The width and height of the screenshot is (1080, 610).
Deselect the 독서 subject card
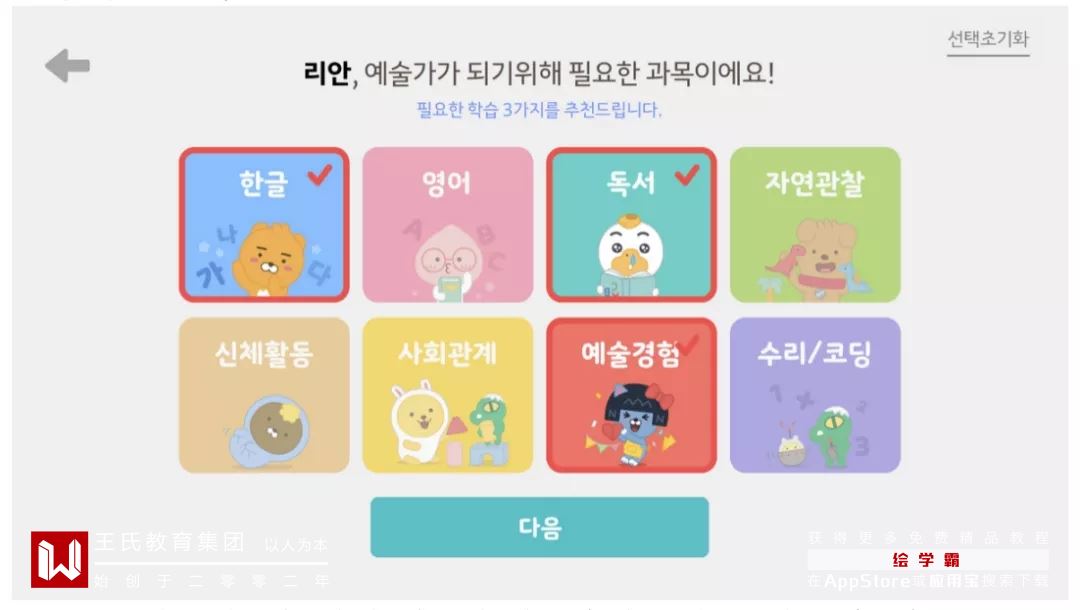point(631,225)
